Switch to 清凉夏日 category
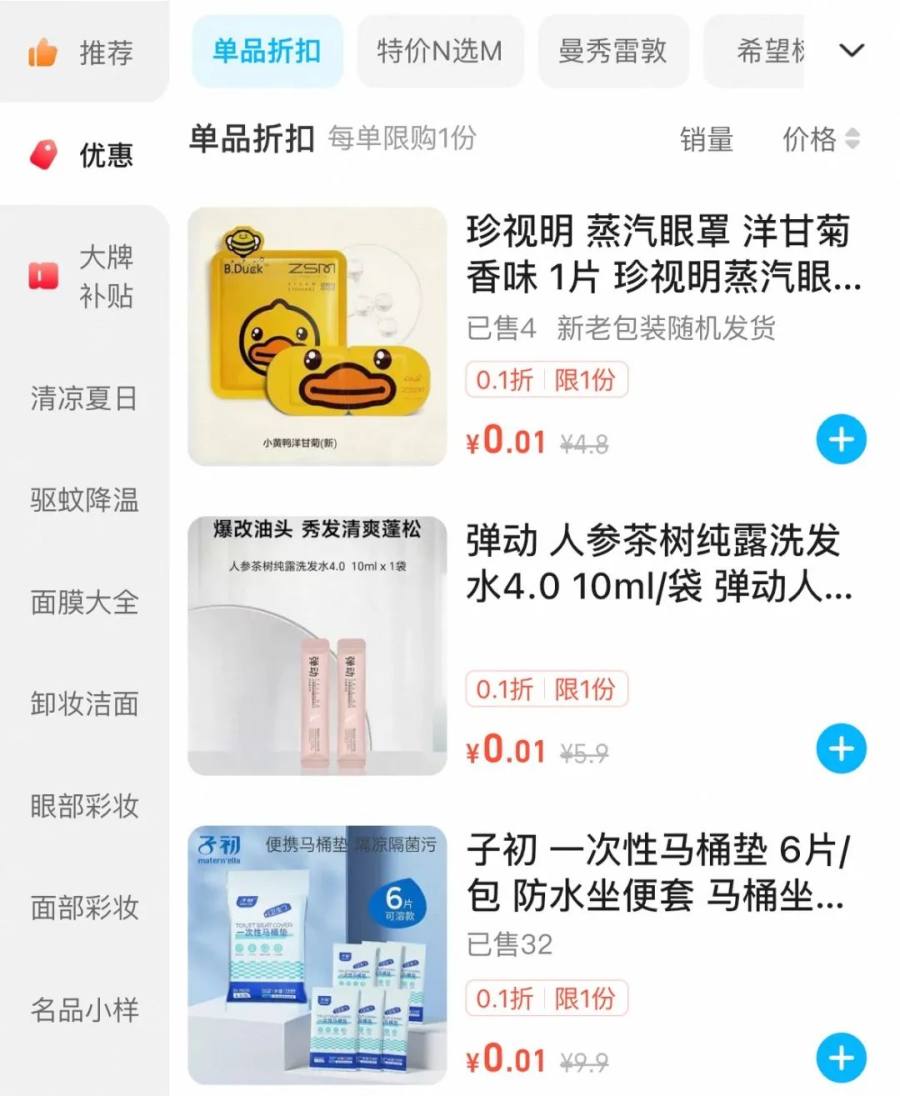Image resolution: width=900 pixels, height=1096 pixels. pyautogui.click(x=84, y=399)
